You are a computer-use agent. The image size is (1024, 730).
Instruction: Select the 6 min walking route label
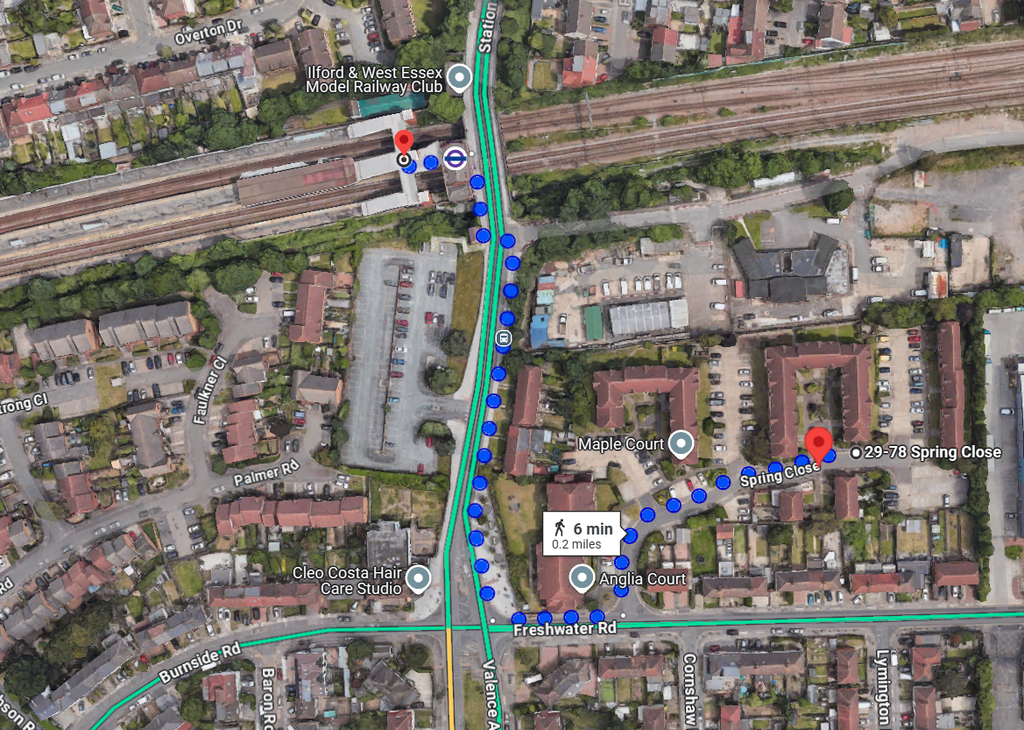[582, 534]
